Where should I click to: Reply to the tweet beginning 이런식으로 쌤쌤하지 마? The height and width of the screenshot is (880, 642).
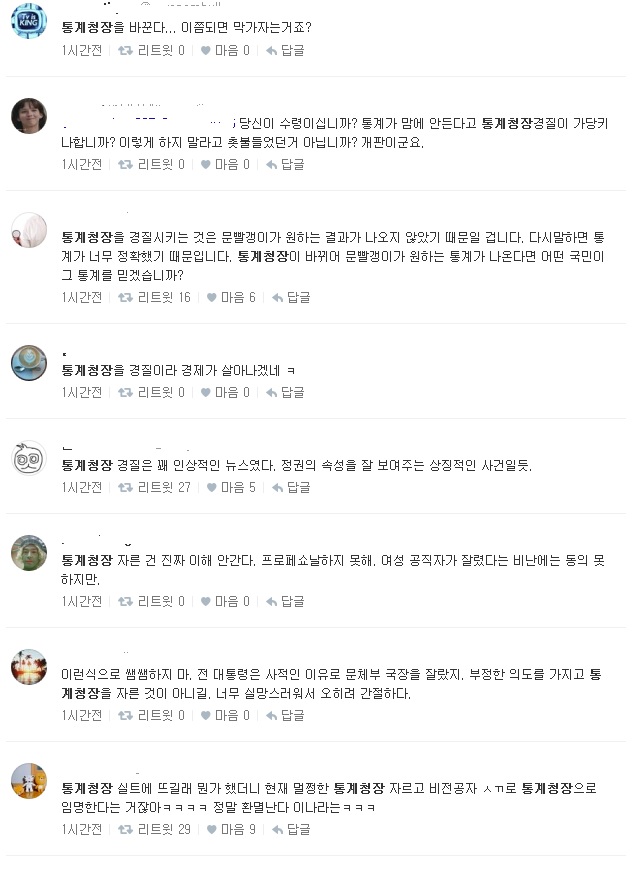(288, 715)
